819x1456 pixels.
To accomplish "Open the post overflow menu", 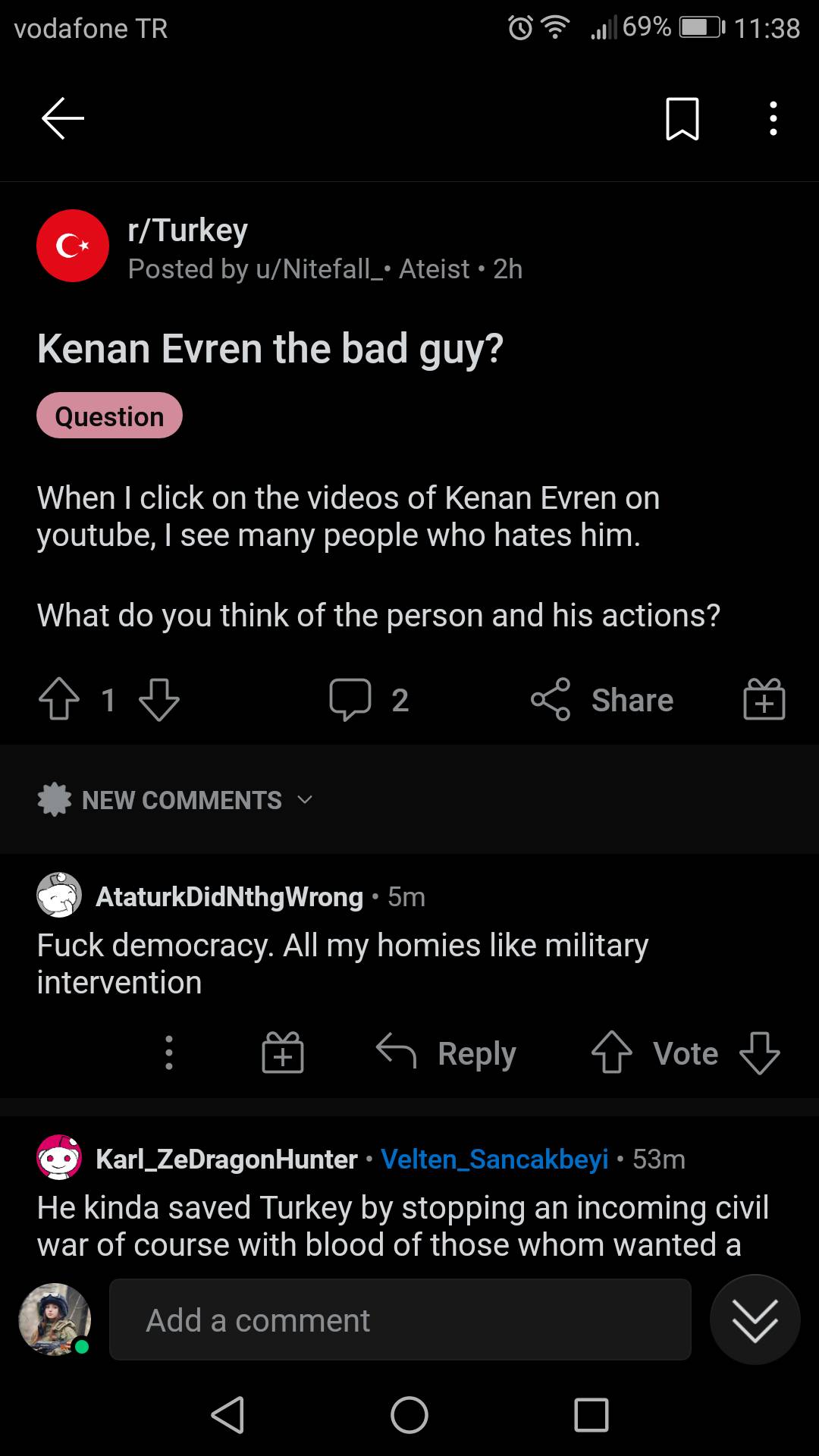I will (x=773, y=119).
